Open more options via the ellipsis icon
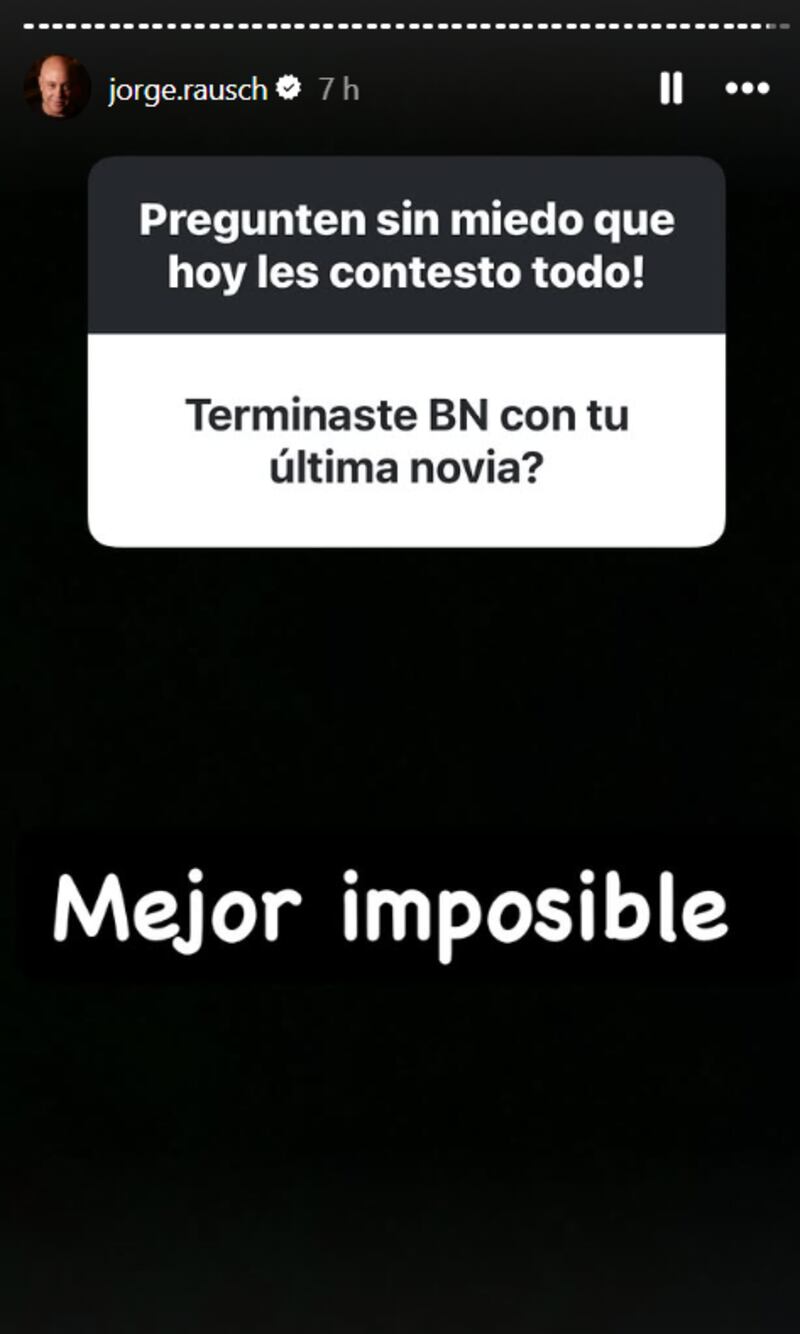Screen dimensions: 800x1334 745,89
